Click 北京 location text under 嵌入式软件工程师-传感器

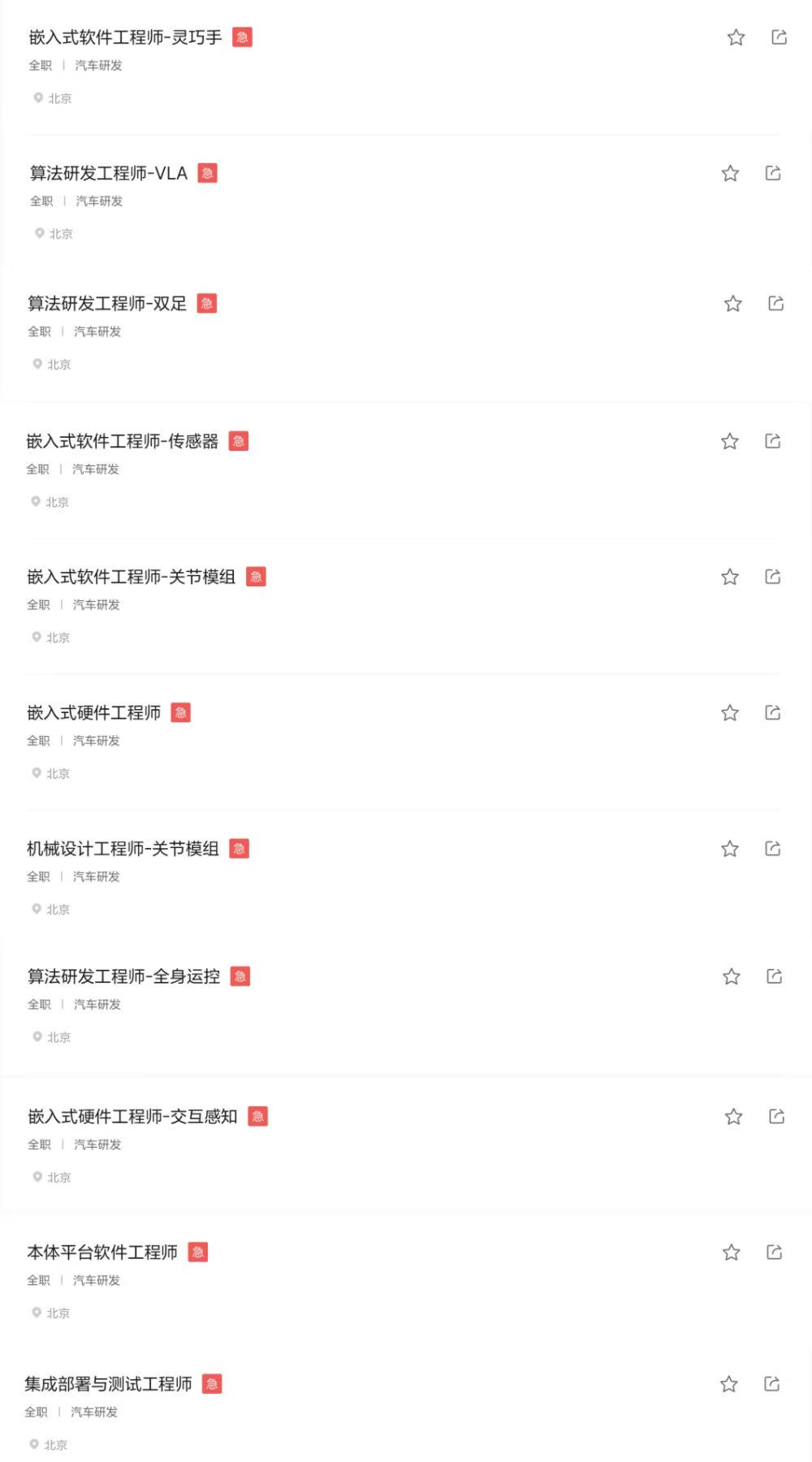(57, 502)
